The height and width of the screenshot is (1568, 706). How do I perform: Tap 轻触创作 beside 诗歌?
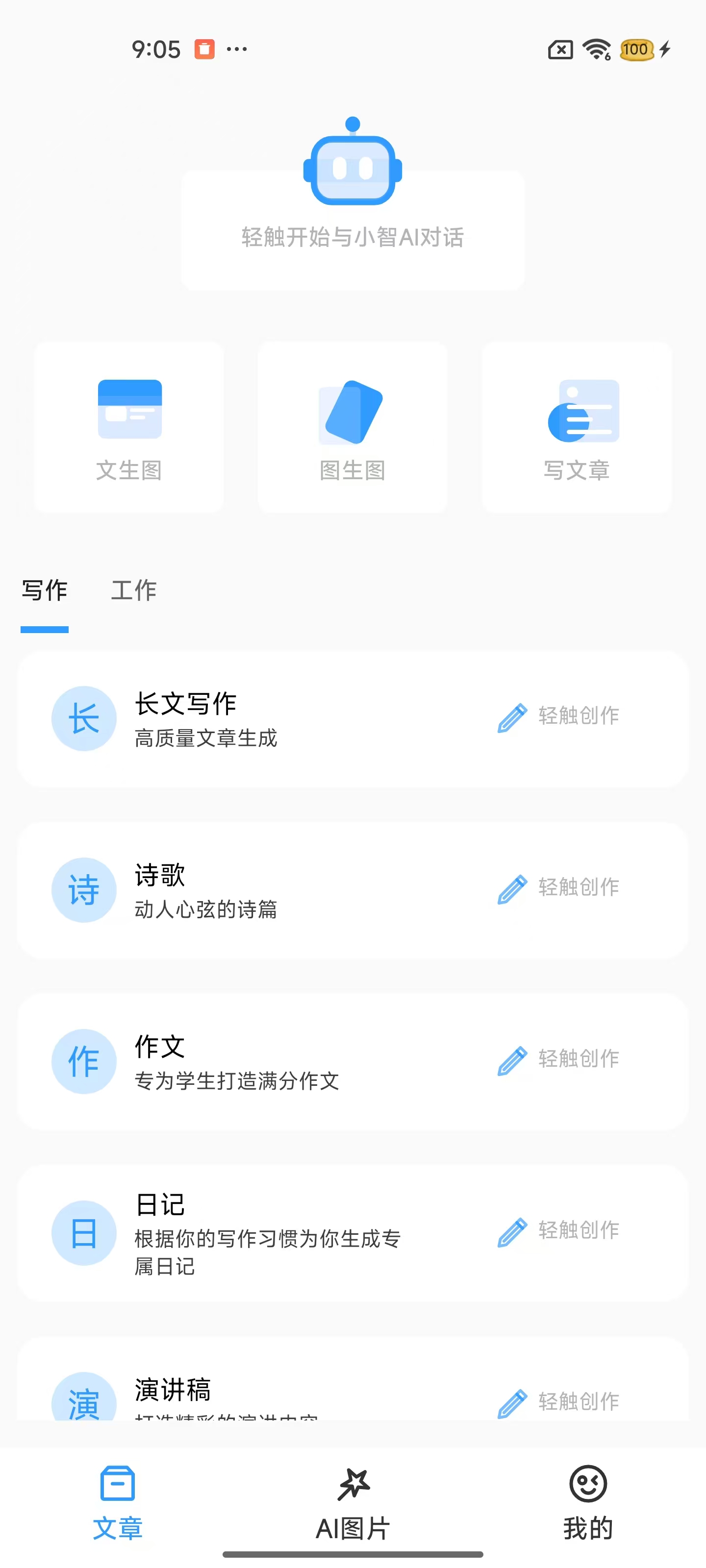pyautogui.click(x=558, y=888)
